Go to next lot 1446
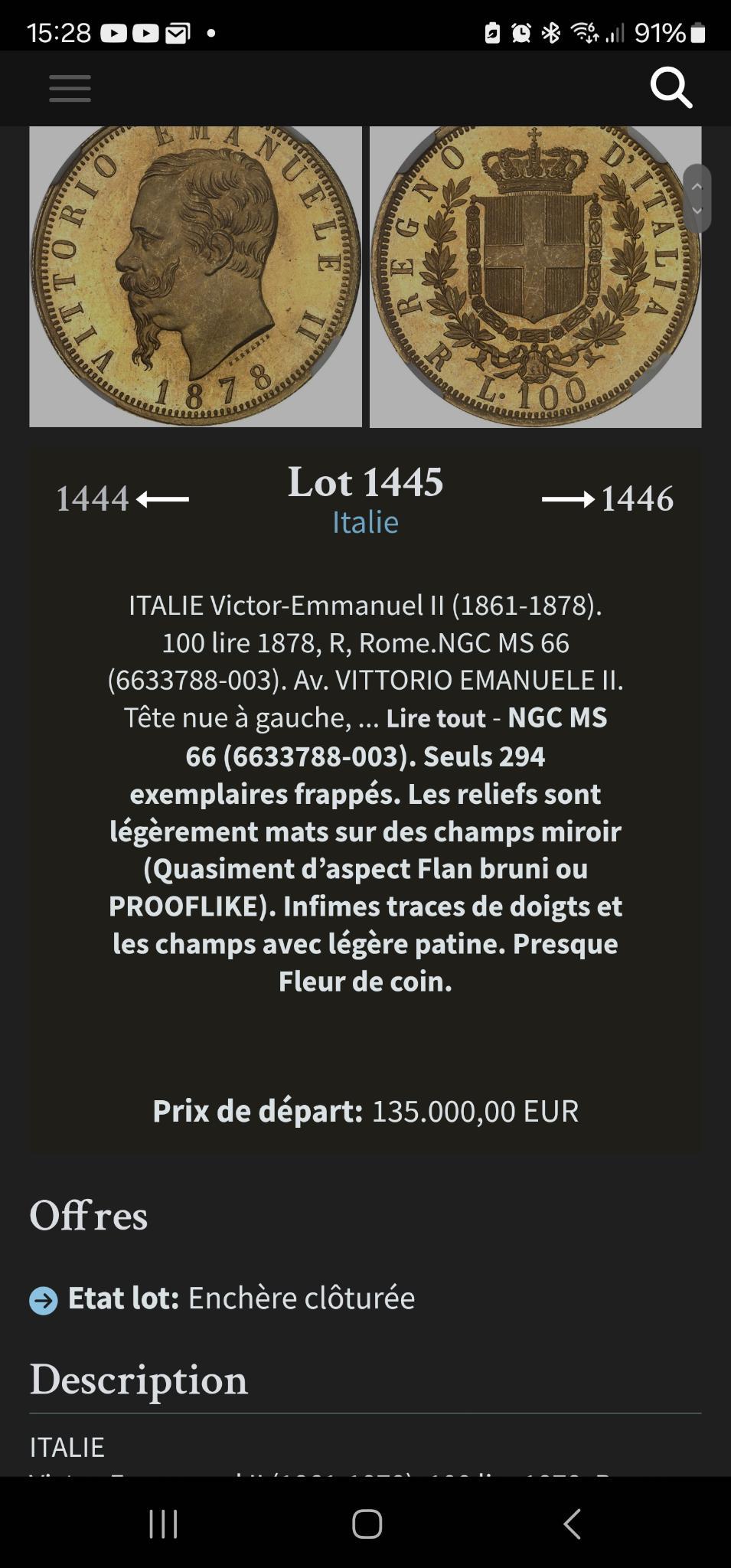Image resolution: width=731 pixels, height=1568 pixels. tap(608, 499)
